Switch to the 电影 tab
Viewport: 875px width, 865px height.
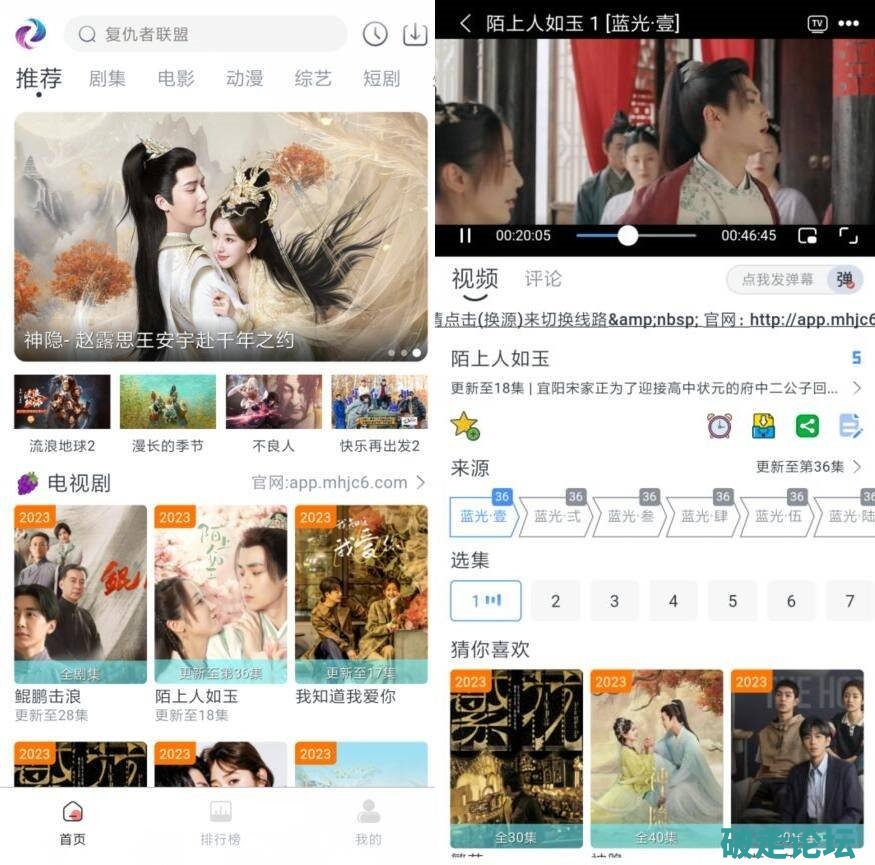pyautogui.click(x=176, y=78)
